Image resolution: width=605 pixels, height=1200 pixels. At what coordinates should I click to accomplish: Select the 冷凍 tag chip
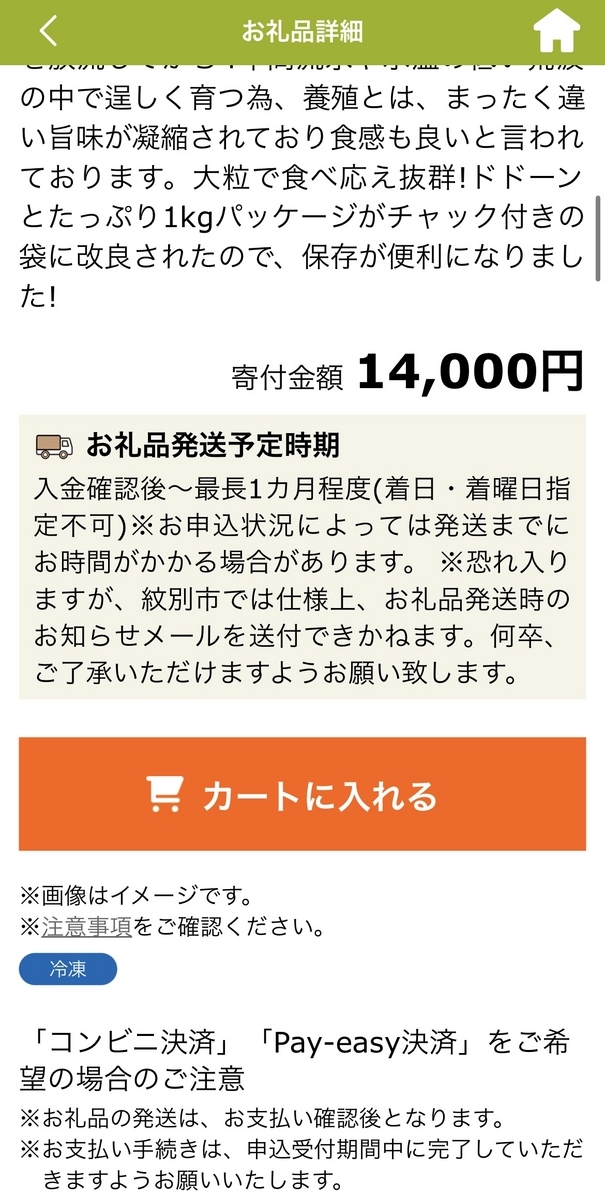(x=68, y=968)
